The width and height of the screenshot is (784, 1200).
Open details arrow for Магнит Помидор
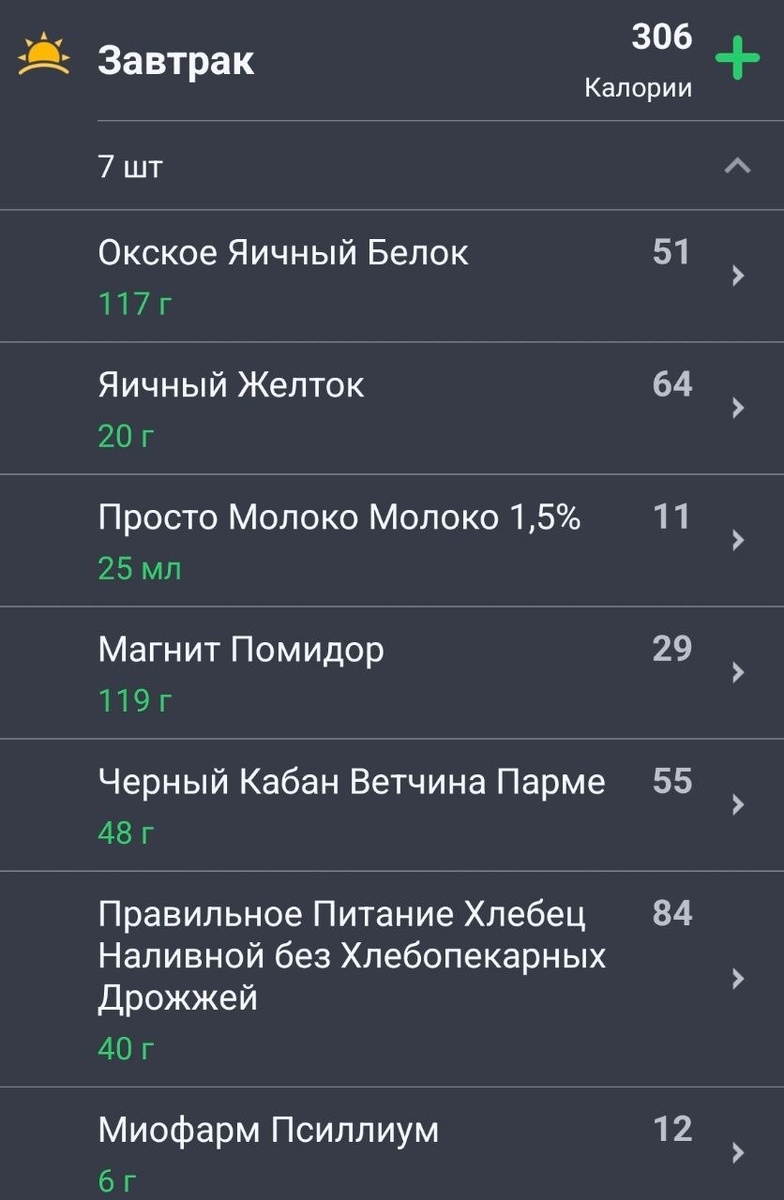[736, 672]
